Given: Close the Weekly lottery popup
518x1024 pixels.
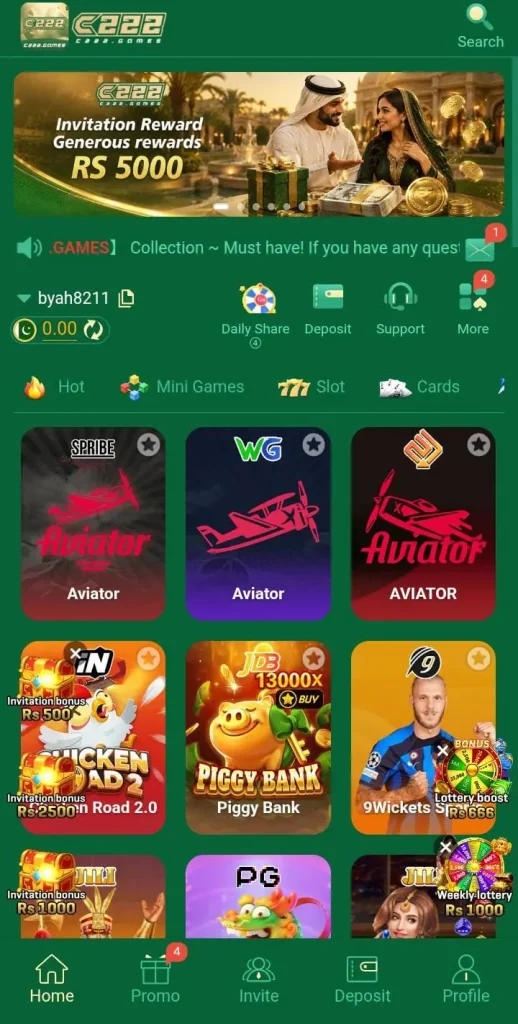Looking at the screenshot, I should [445, 847].
